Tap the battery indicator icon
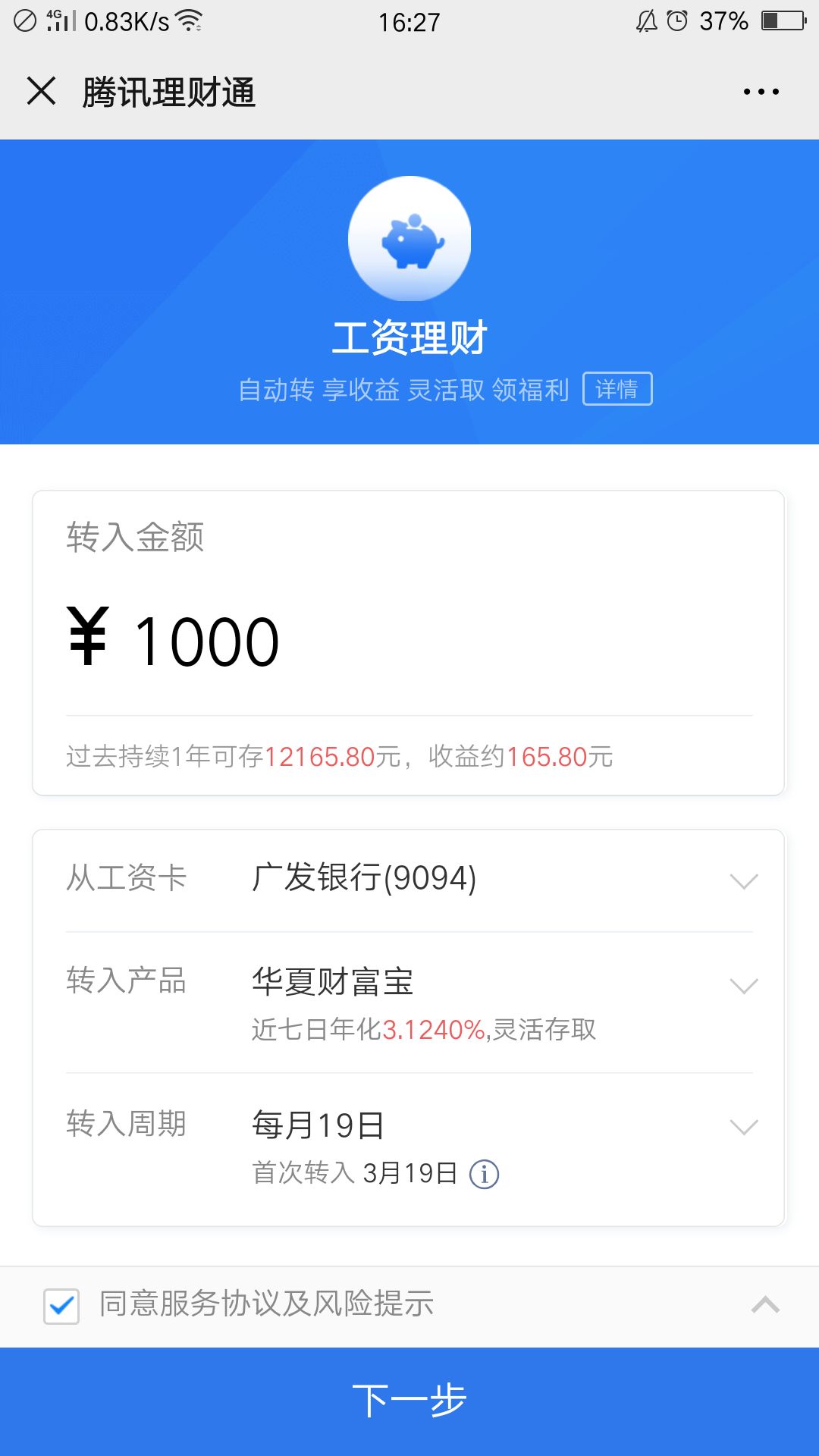This screenshot has width=819, height=1456. 783,21
